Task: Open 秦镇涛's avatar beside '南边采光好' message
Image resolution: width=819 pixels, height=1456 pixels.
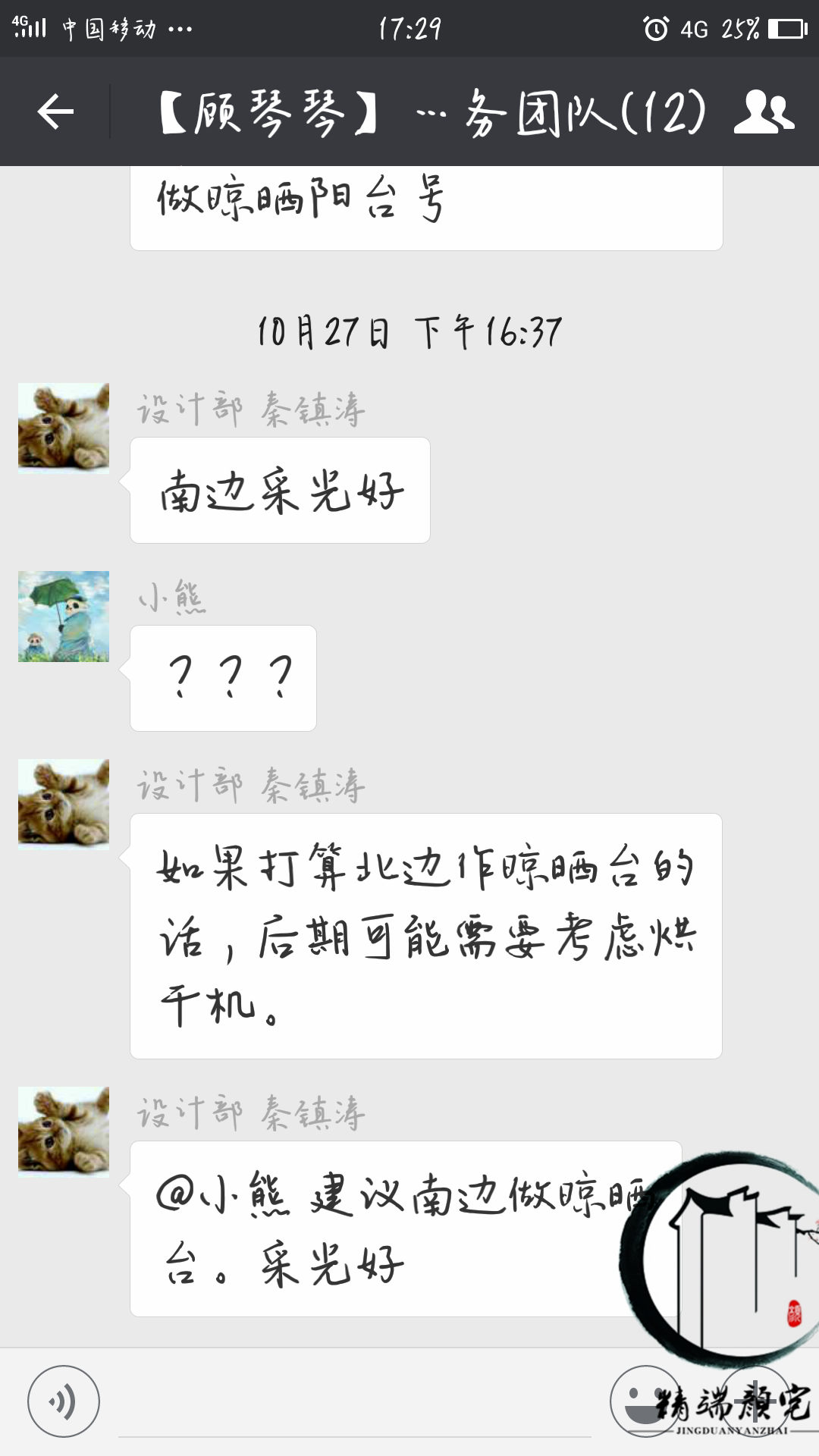Action: (x=64, y=428)
